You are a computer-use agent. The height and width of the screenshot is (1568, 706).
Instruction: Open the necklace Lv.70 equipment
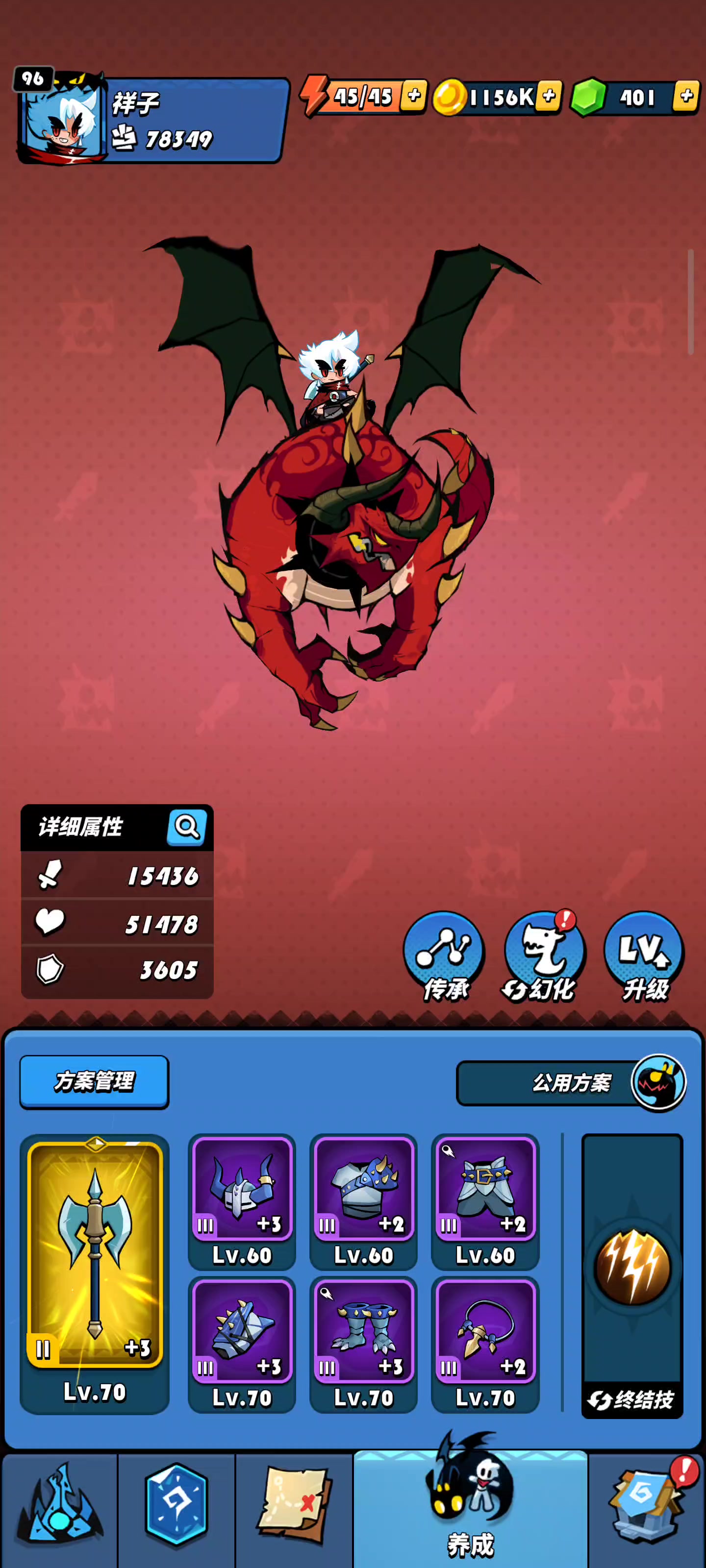tap(485, 1345)
